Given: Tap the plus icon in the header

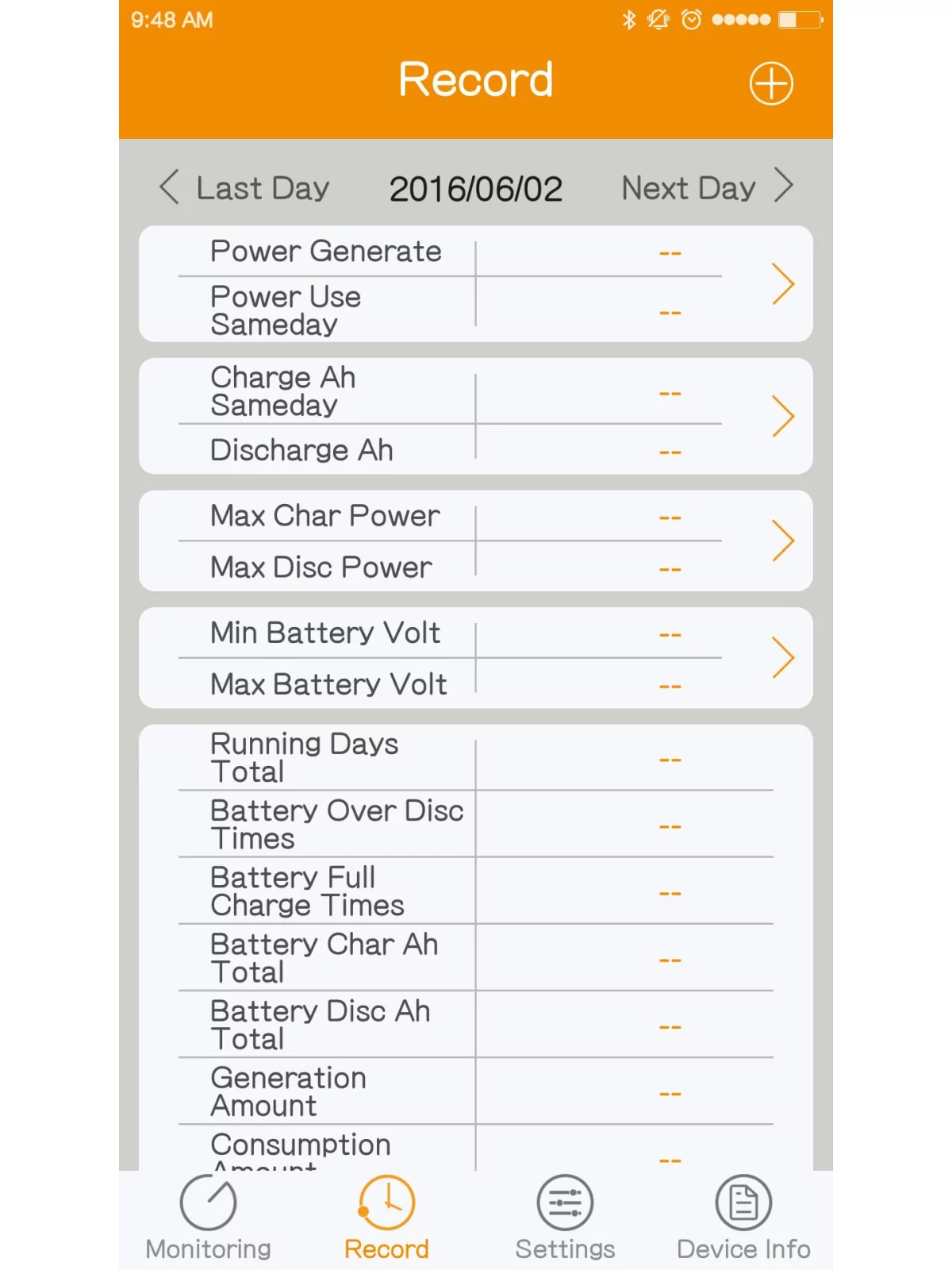Looking at the screenshot, I should (770, 82).
